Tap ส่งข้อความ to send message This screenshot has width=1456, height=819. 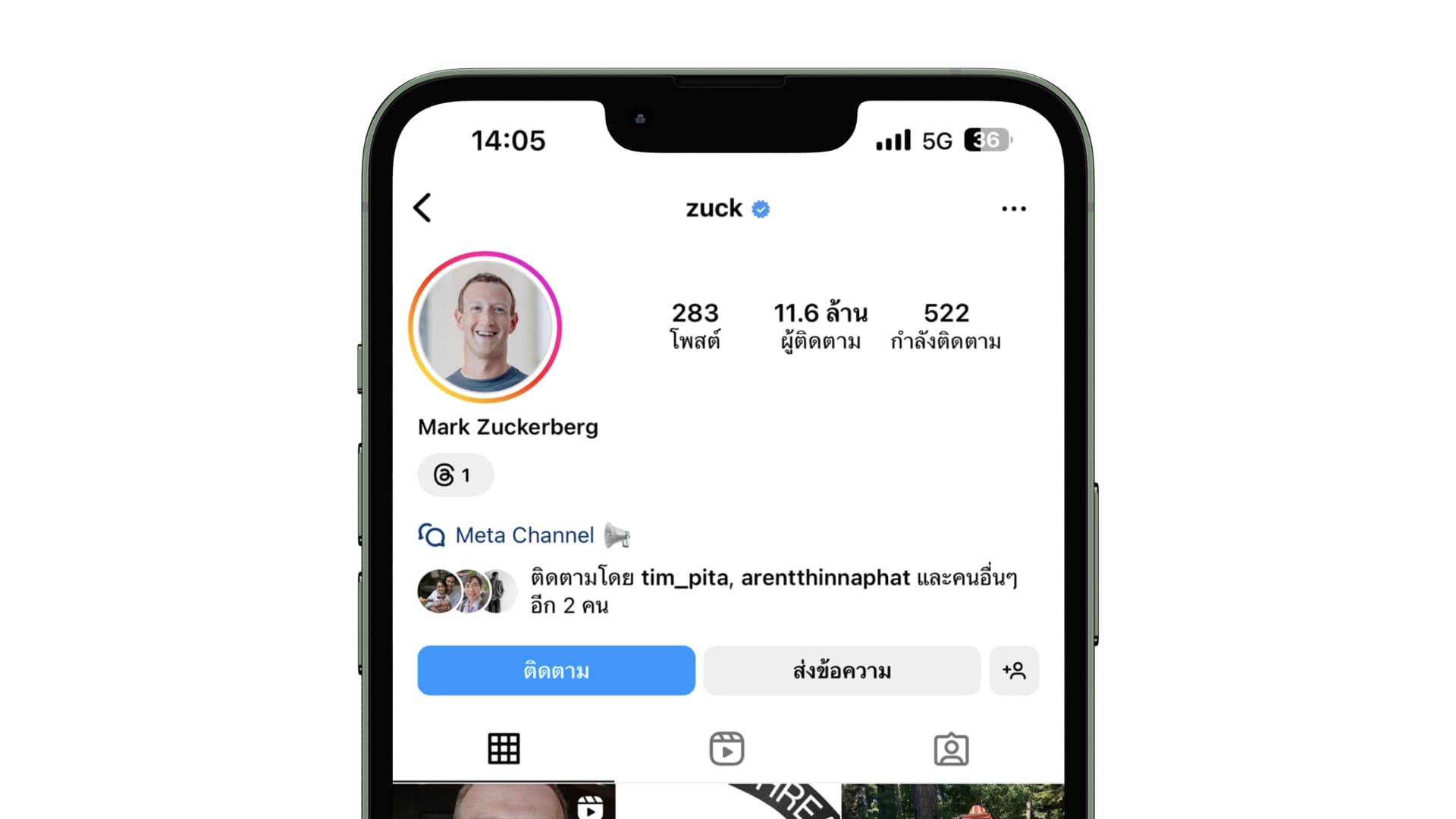point(842,670)
